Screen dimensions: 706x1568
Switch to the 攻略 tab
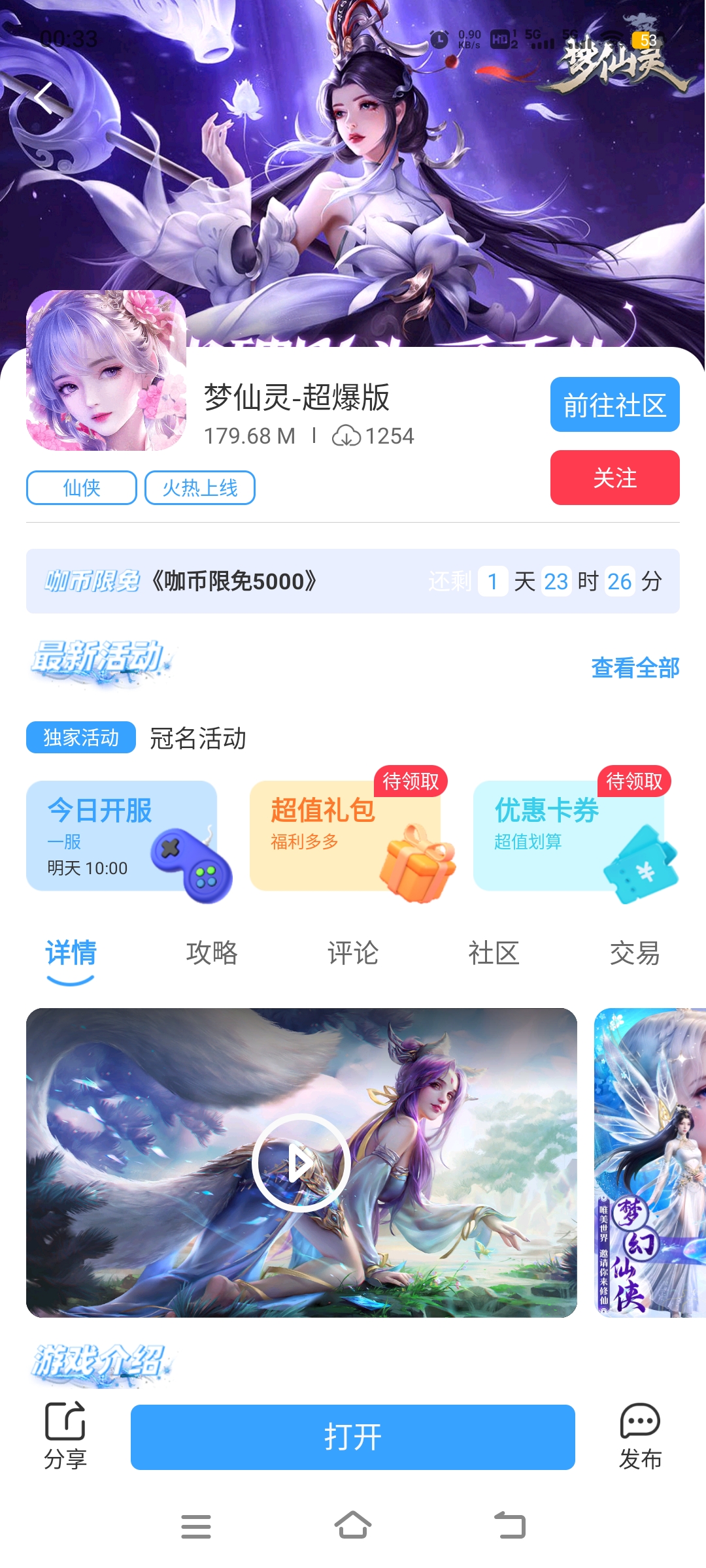[x=212, y=953]
